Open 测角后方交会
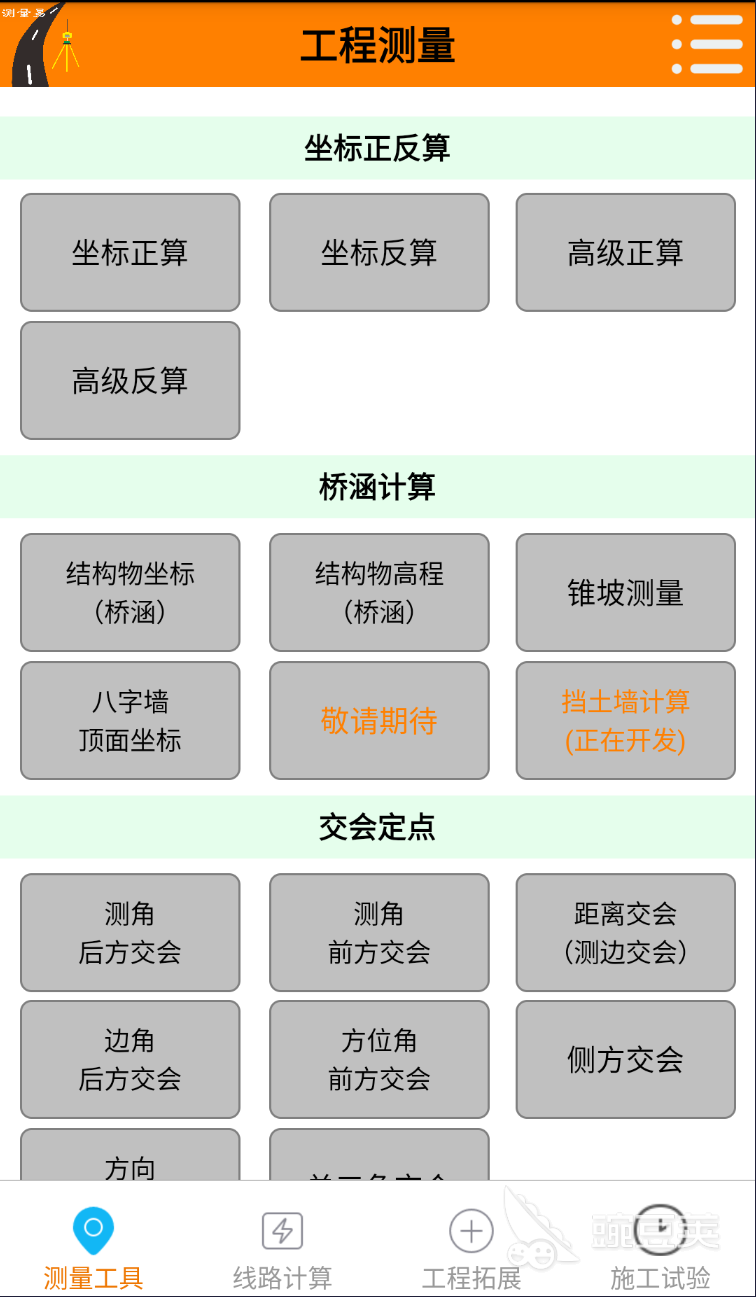Screen dimensions: 756x1297 pos(130,933)
